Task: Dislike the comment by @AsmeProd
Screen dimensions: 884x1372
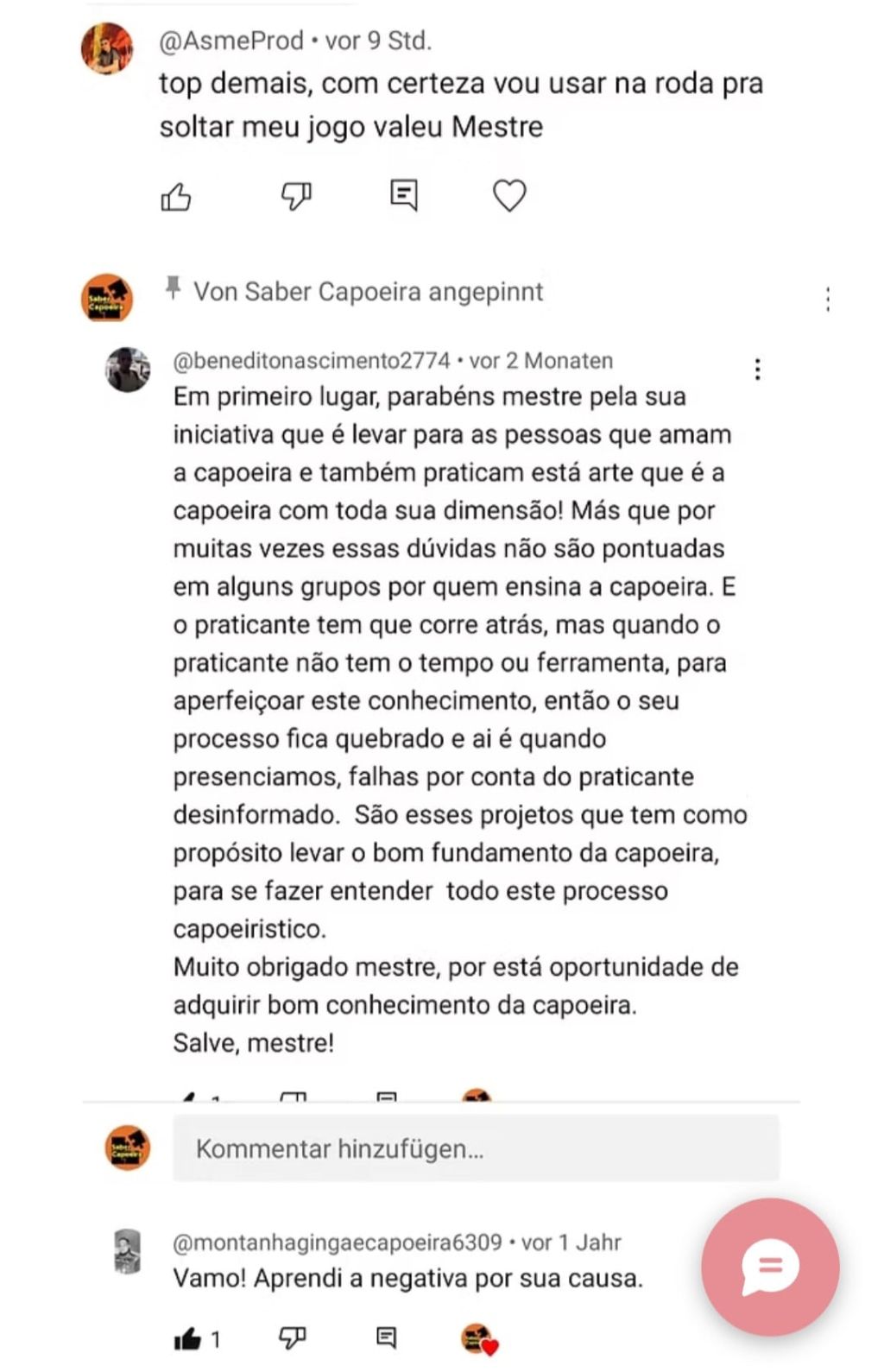Action: tap(296, 197)
